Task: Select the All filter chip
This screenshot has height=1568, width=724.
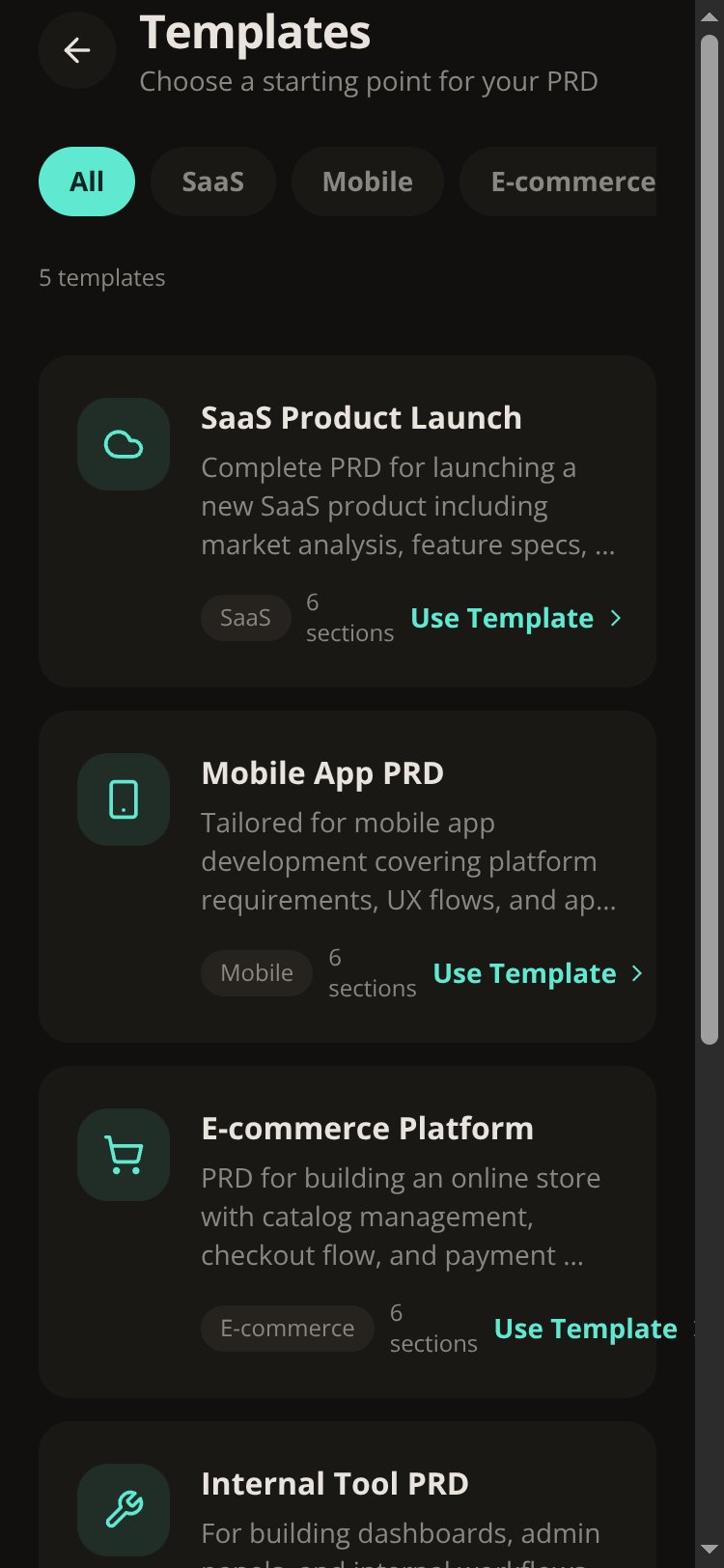Action: pos(87,182)
